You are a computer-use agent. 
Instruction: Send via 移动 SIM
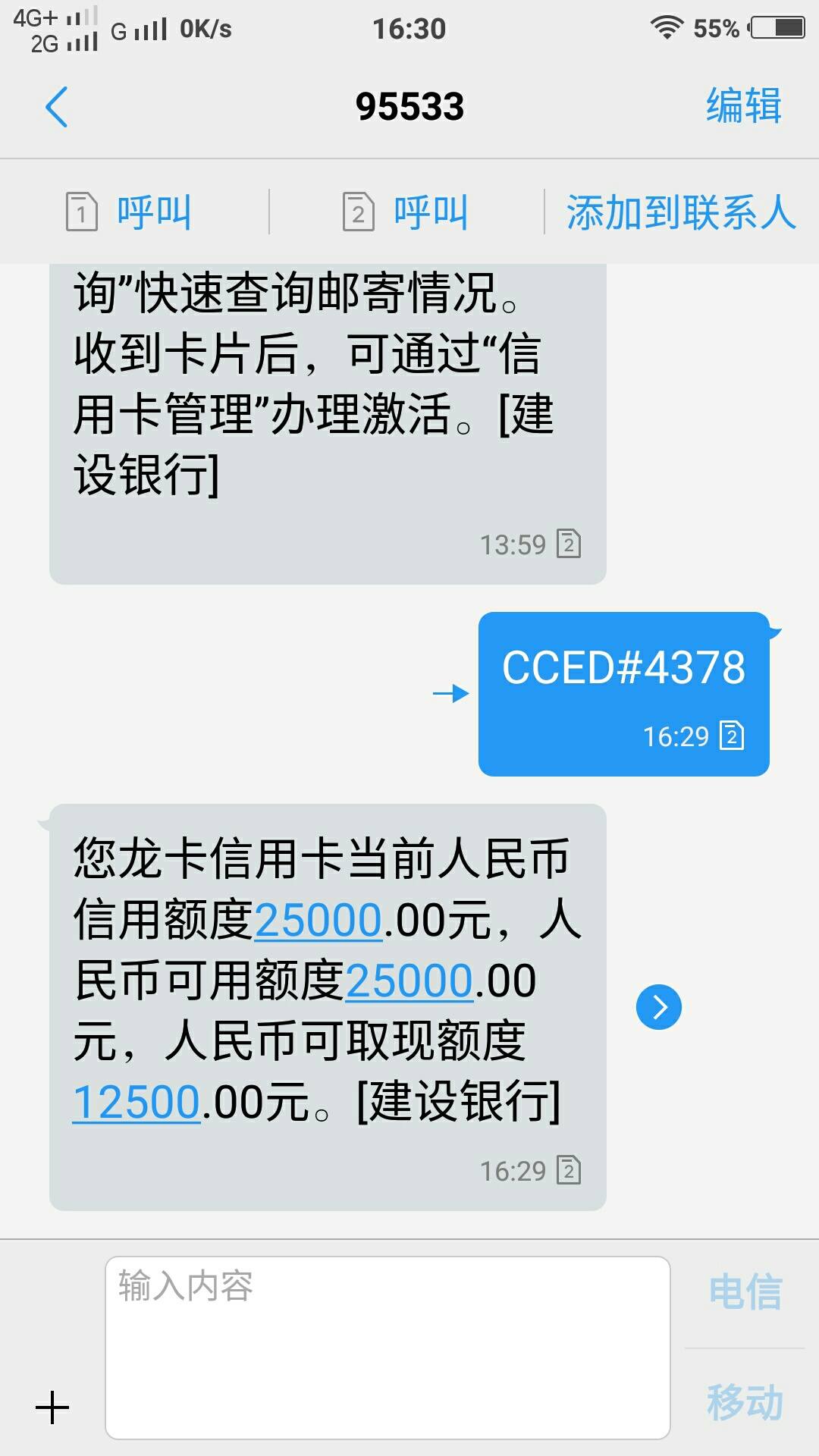click(745, 1402)
